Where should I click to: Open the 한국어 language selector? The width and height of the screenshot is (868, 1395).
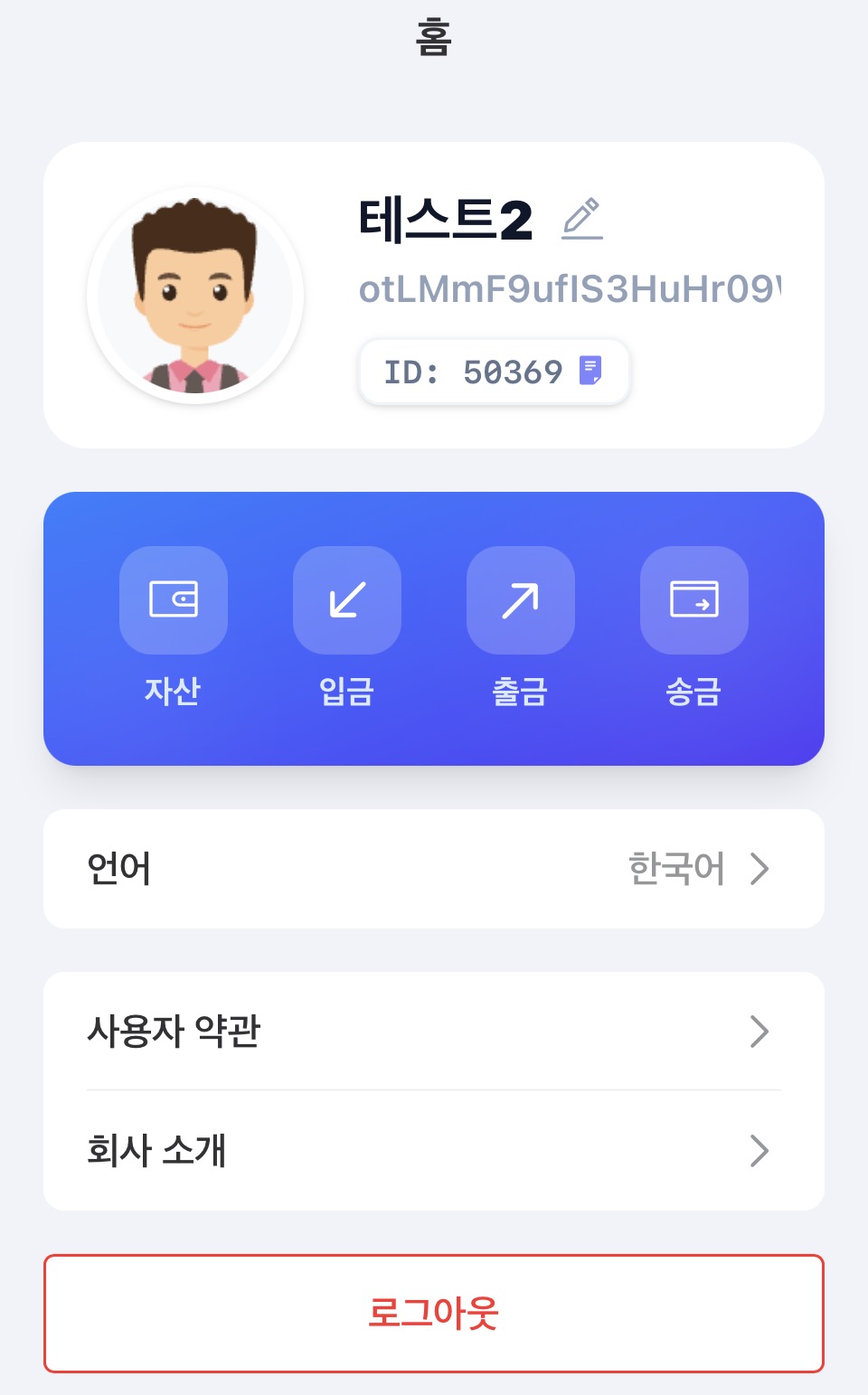(676, 869)
